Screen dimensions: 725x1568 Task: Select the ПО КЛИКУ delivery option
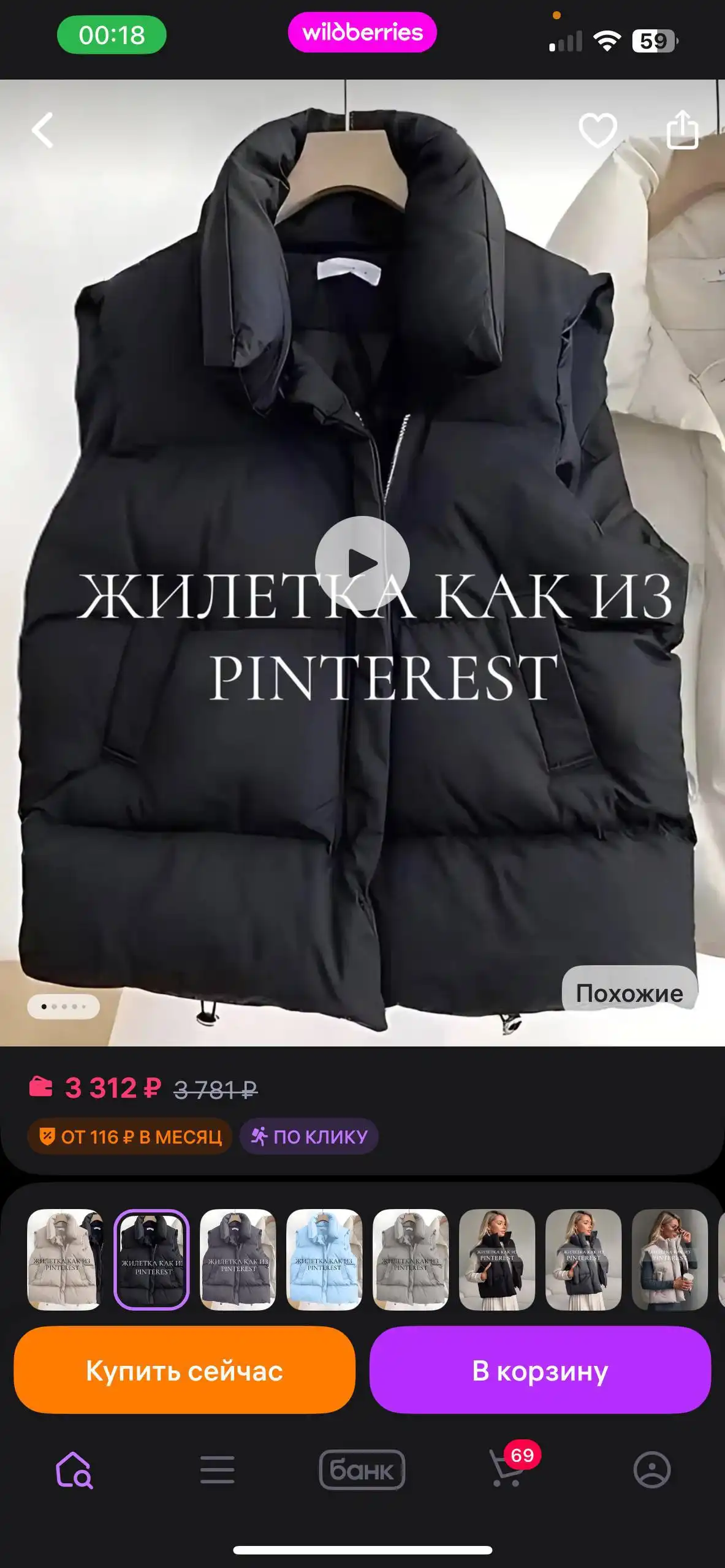(x=309, y=1135)
